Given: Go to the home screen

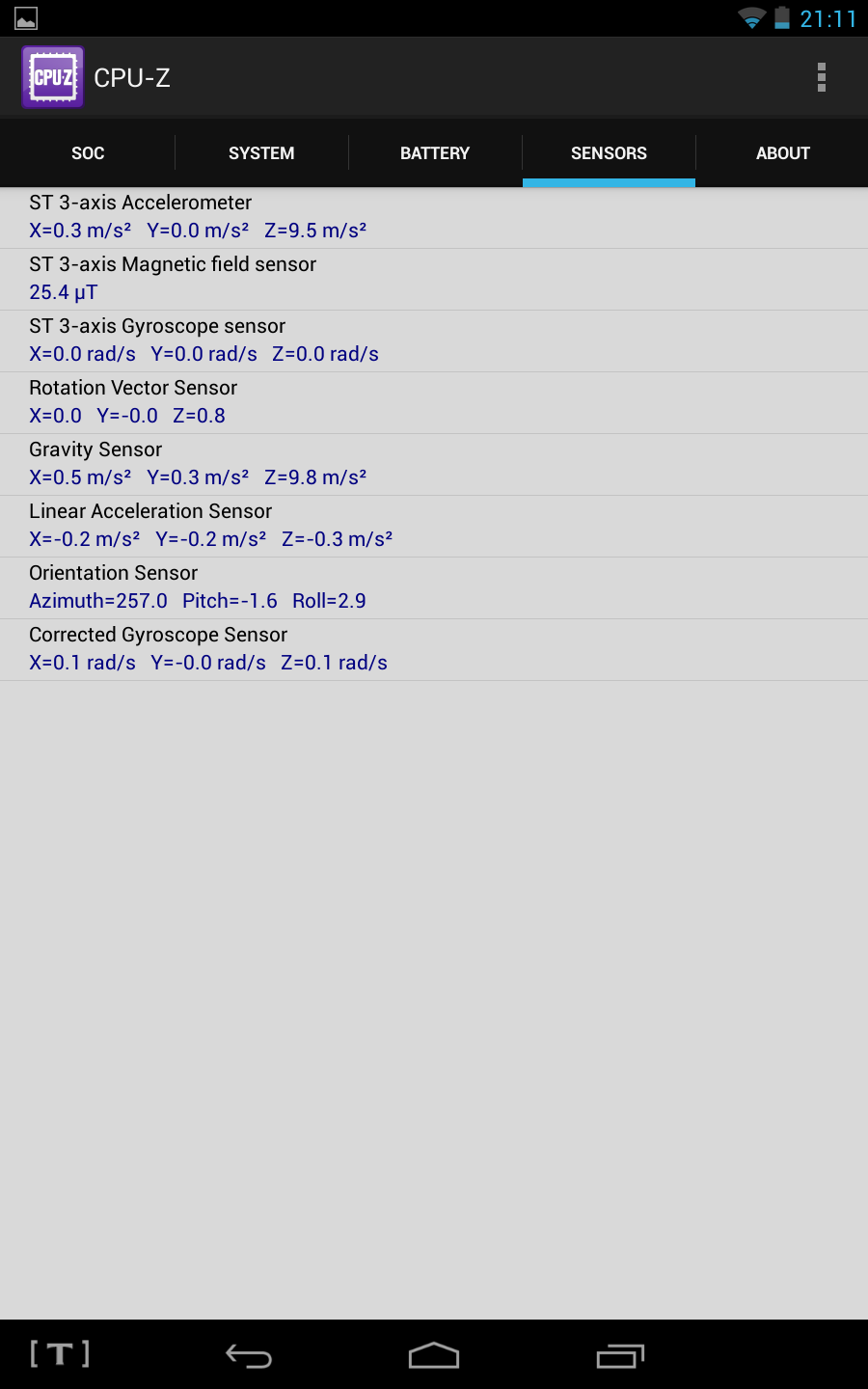Looking at the screenshot, I should [434, 1355].
